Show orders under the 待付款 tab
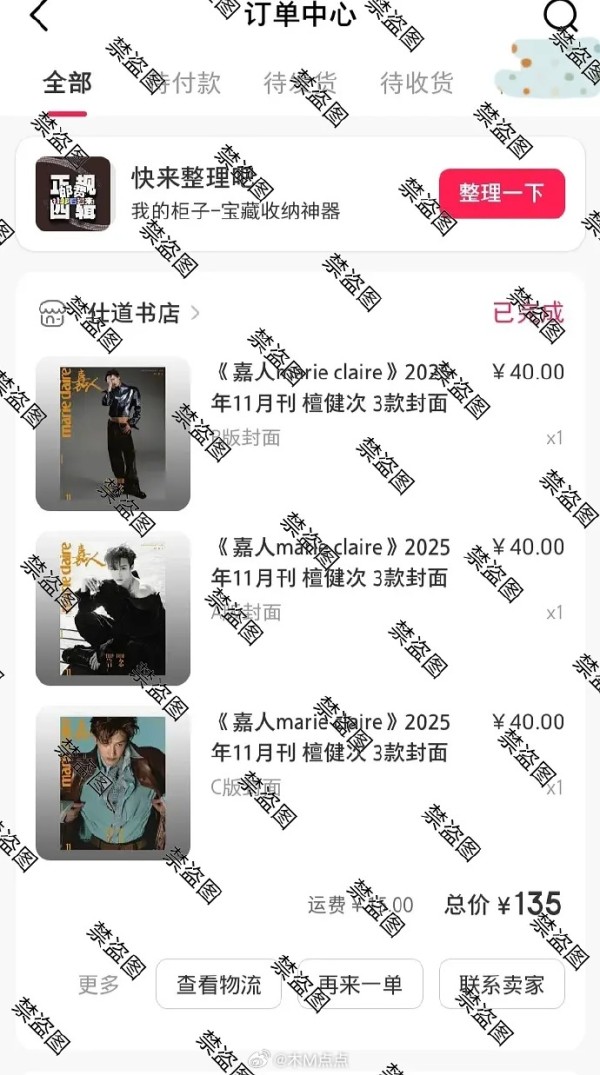 coord(185,83)
